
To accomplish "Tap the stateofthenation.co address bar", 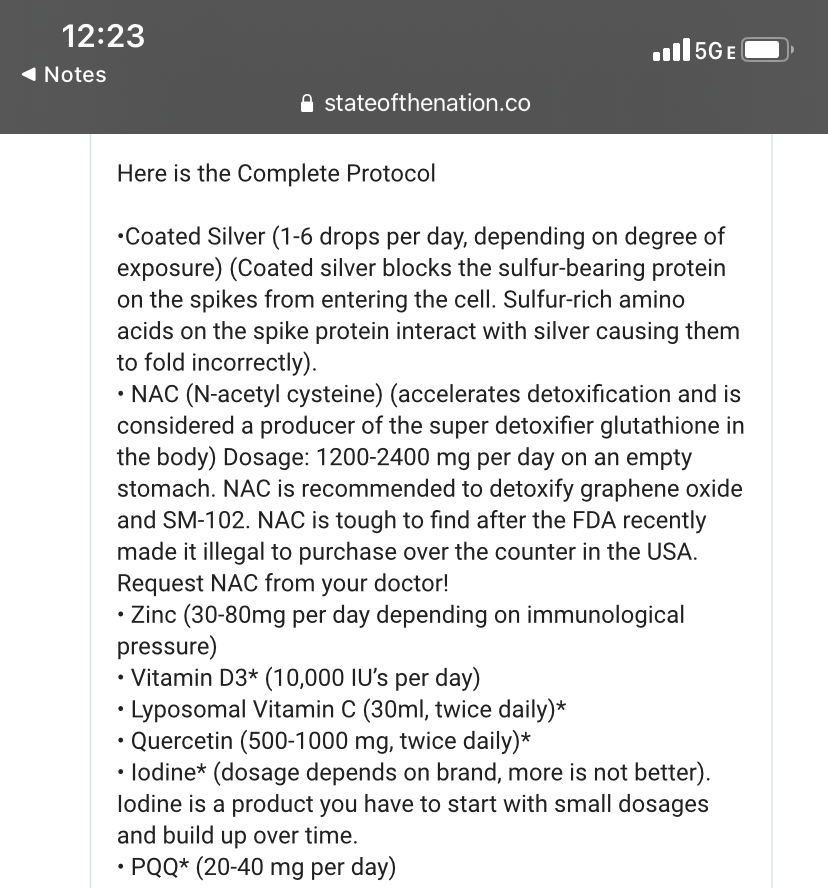I will click(x=415, y=103).
